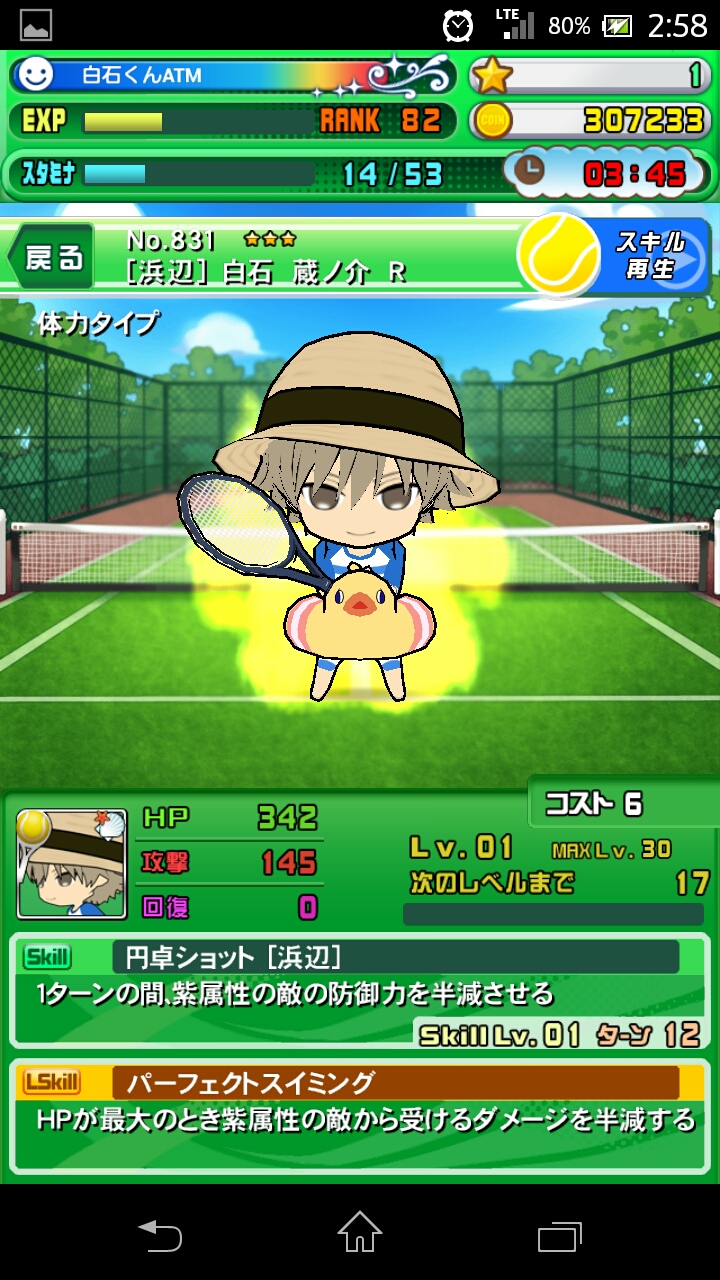Play the スキル再生 skill replay

pyautogui.click(x=618, y=256)
